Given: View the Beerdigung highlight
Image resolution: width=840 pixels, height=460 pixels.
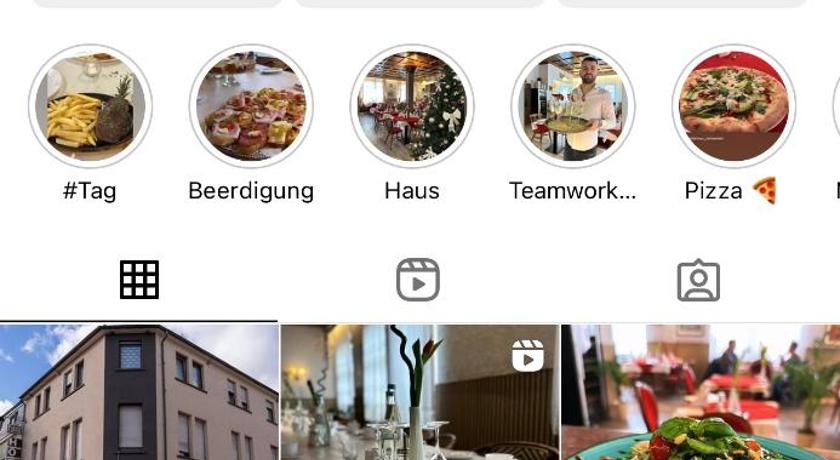Looking at the screenshot, I should pyautogui.click(x=251, y=106).
